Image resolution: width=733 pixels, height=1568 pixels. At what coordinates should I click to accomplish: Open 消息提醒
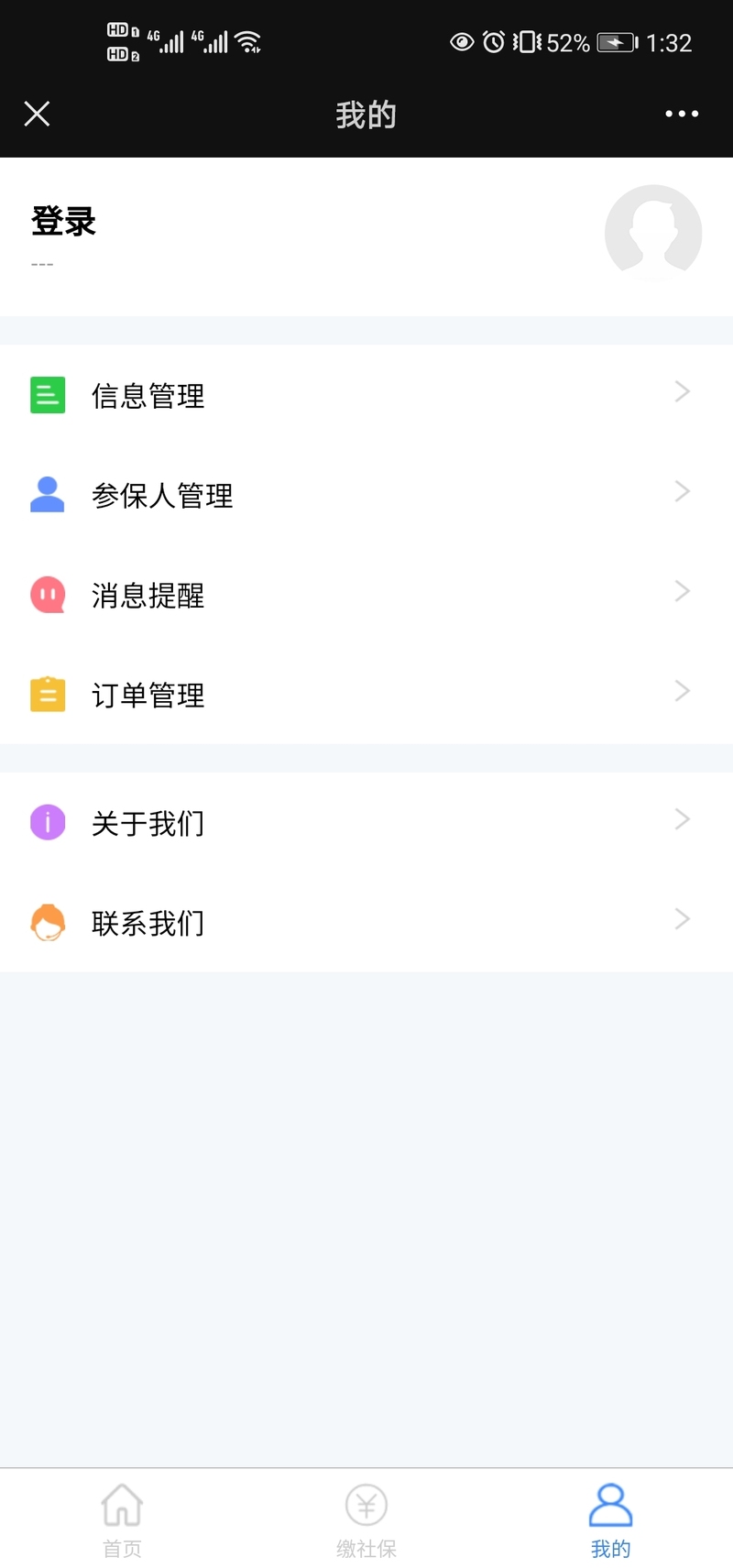pos(366,595)
